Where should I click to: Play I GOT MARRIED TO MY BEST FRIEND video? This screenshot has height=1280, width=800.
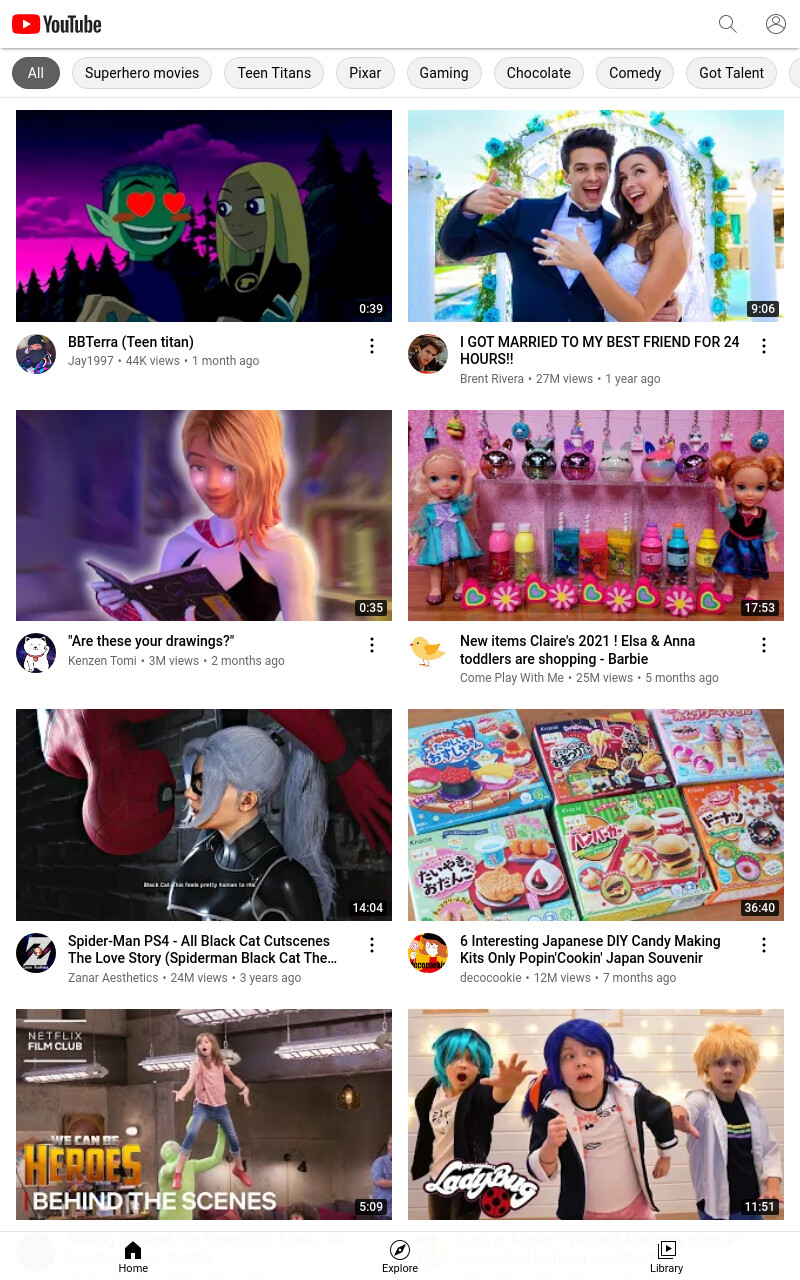[596, 216]
